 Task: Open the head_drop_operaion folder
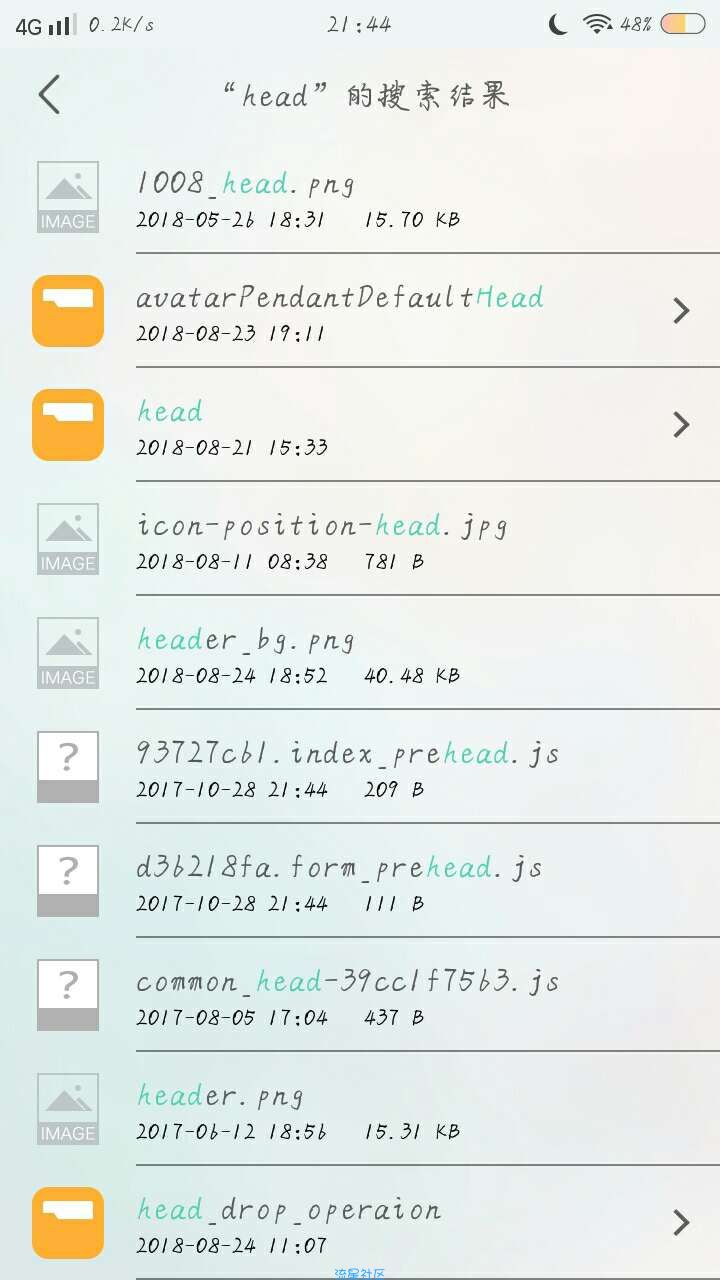pyautogui.click(x=360, y=1223)
